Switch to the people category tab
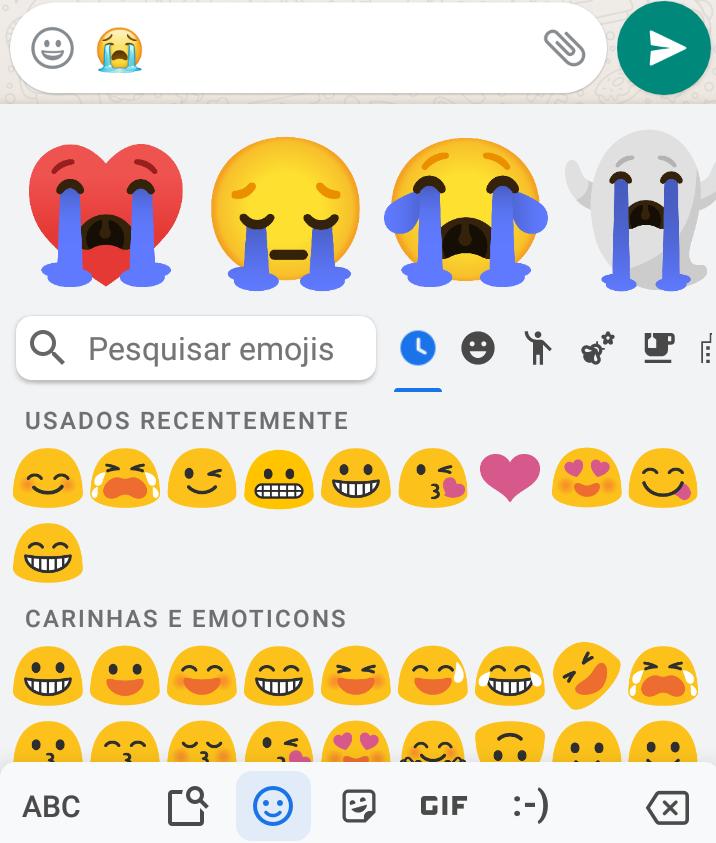Image resolution: width=716 pixels, height=843 pixels. pyautogui.click(x=538, y=348)
